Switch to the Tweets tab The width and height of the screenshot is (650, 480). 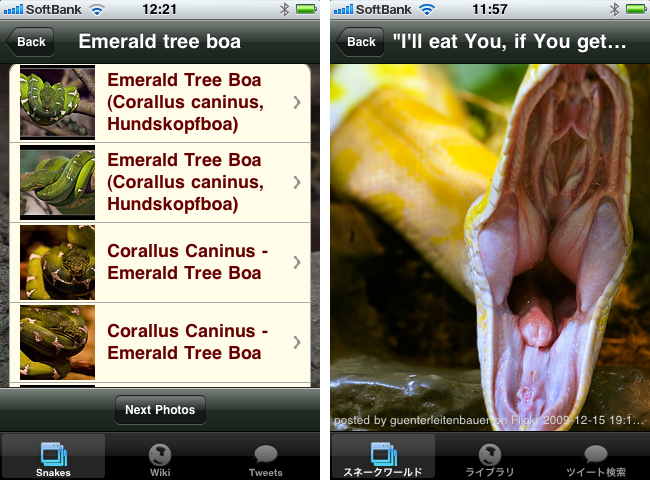tap(265, 458)
